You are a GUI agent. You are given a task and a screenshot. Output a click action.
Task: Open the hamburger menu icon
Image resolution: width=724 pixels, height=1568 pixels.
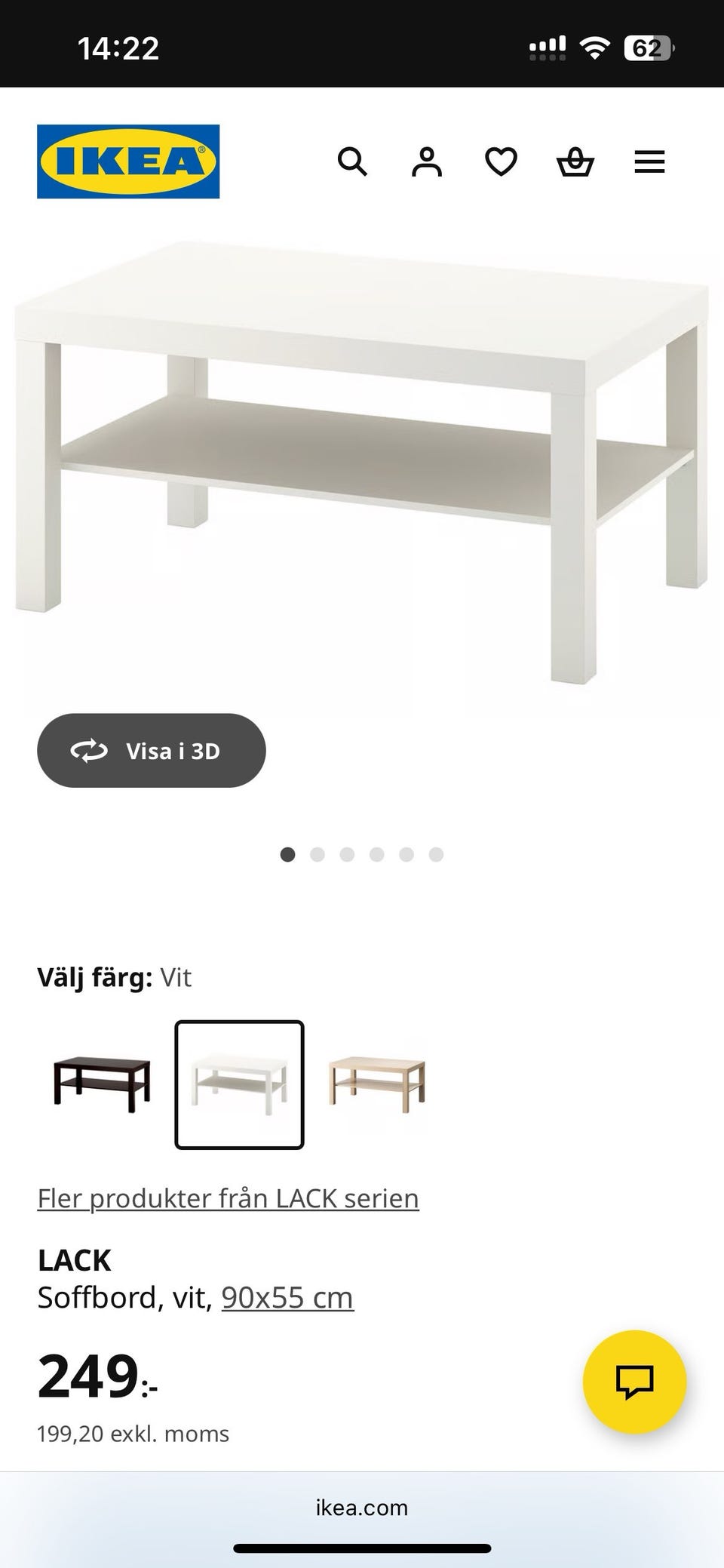(649, 161)
